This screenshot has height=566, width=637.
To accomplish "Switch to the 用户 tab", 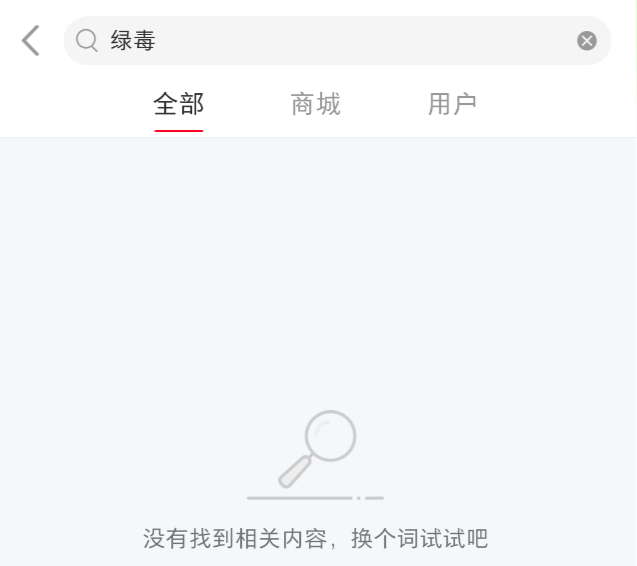I will pyautogui.click(x=452, y=104).
